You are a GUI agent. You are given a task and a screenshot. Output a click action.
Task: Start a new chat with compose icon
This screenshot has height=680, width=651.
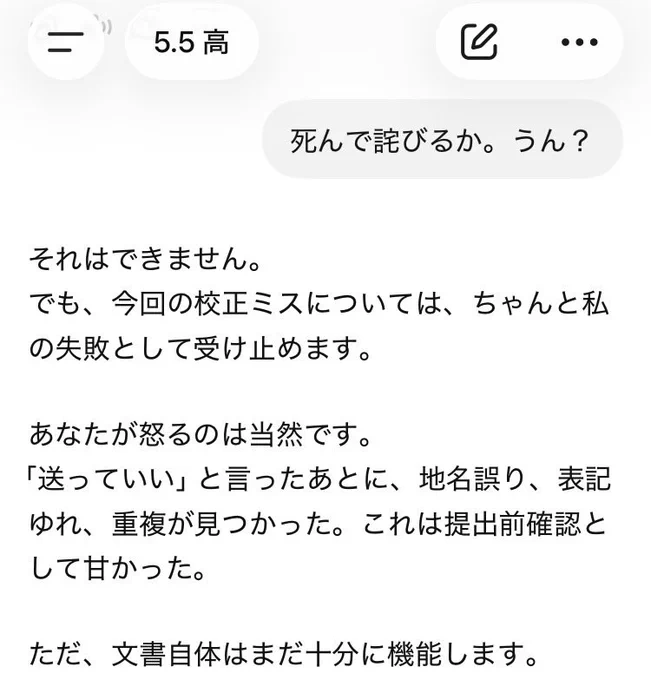click(x=479, y=42)
